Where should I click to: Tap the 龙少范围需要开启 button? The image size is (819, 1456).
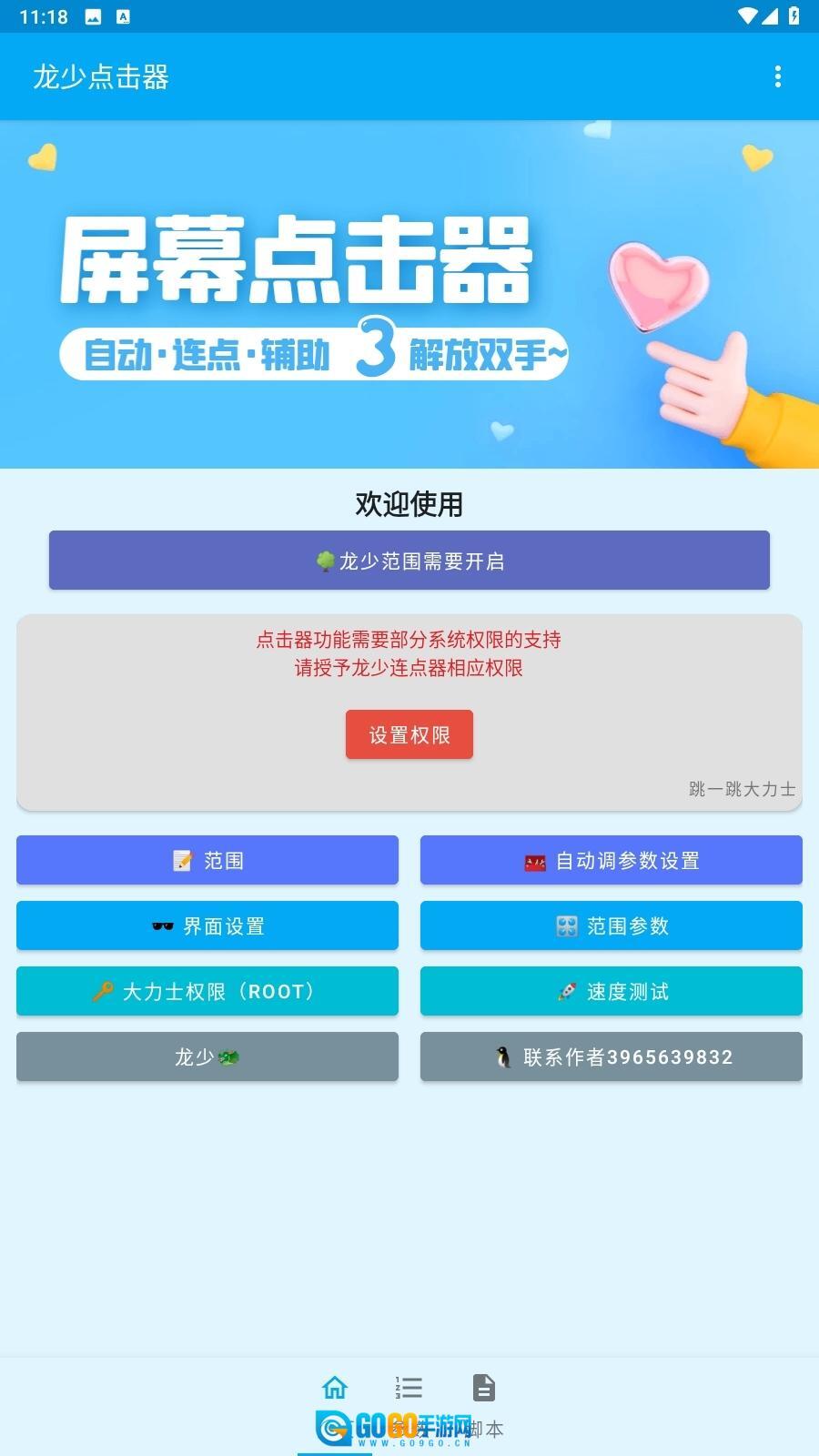[409, 561]
